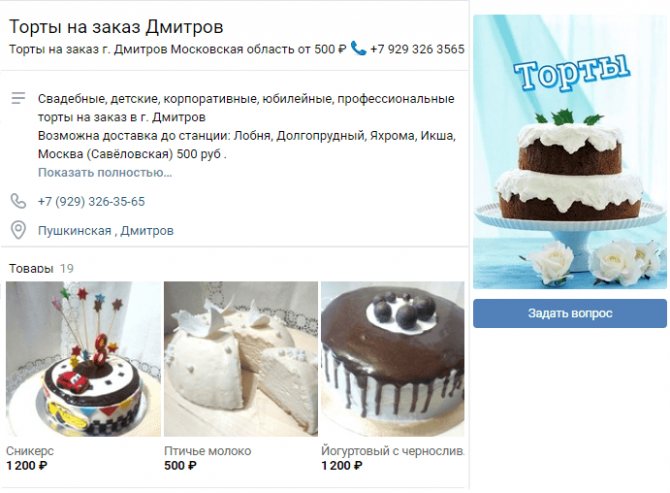Open the Птичье молоко cake product card
This screenshot has height=493, width=670.
point(240,359)
